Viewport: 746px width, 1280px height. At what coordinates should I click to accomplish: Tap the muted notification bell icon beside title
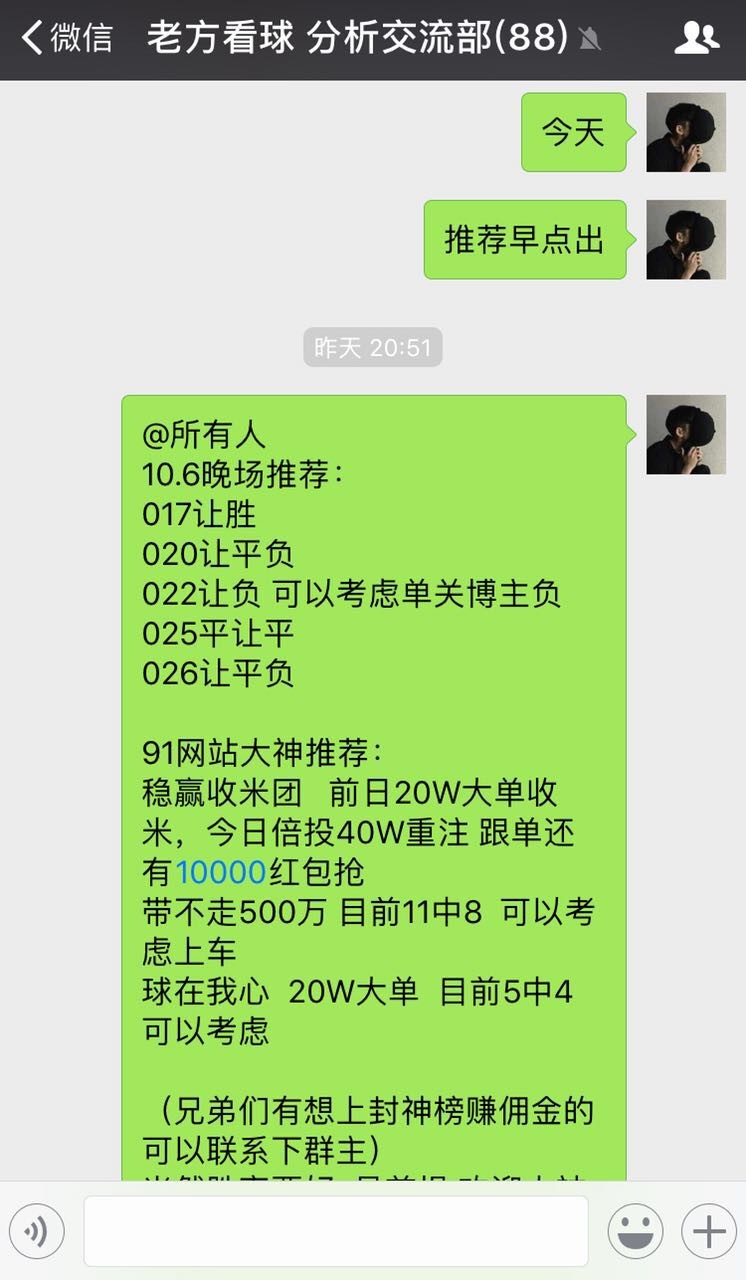tap(590, 40)
